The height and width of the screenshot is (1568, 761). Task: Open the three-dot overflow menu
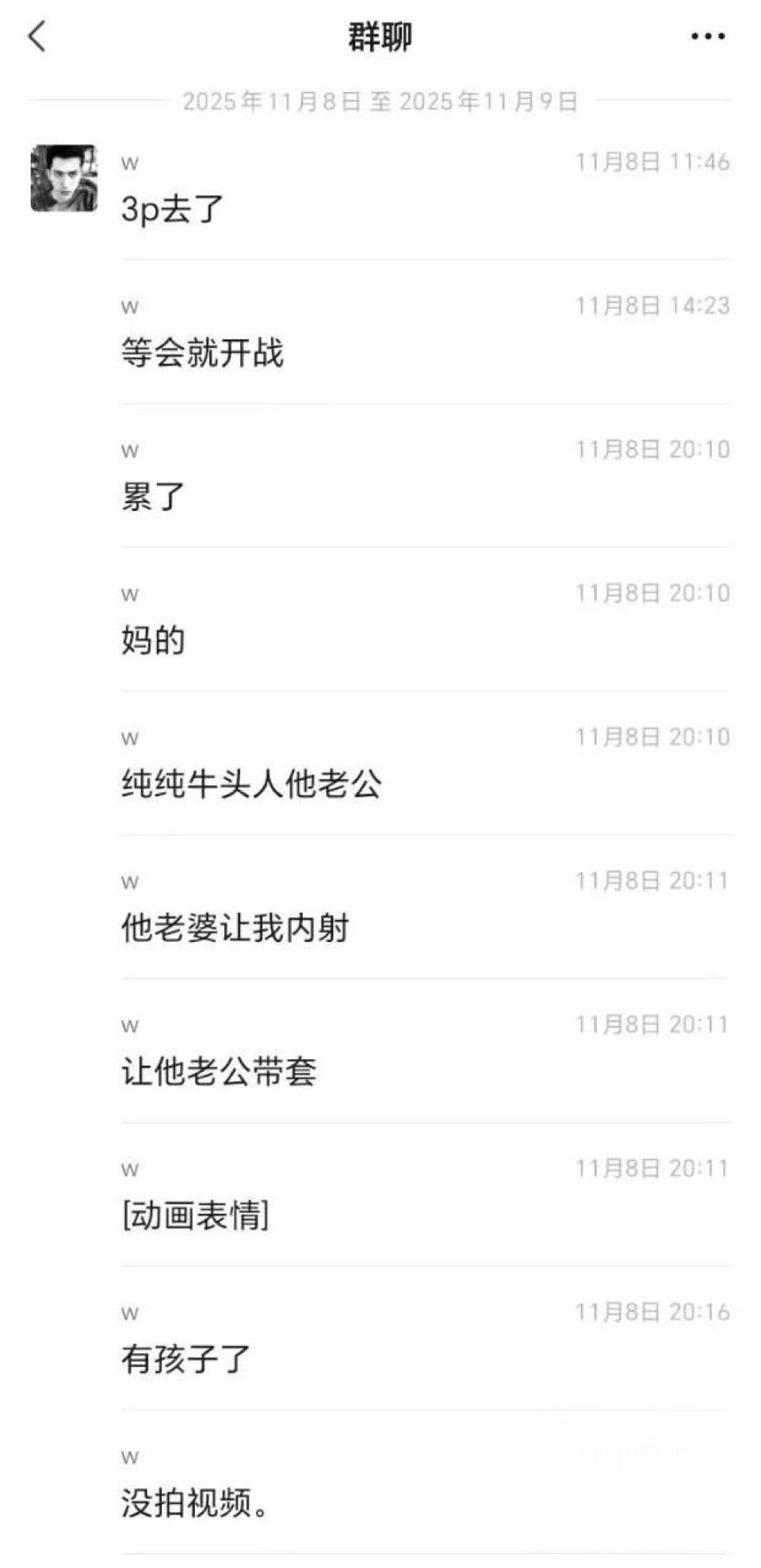click(707, 36)
